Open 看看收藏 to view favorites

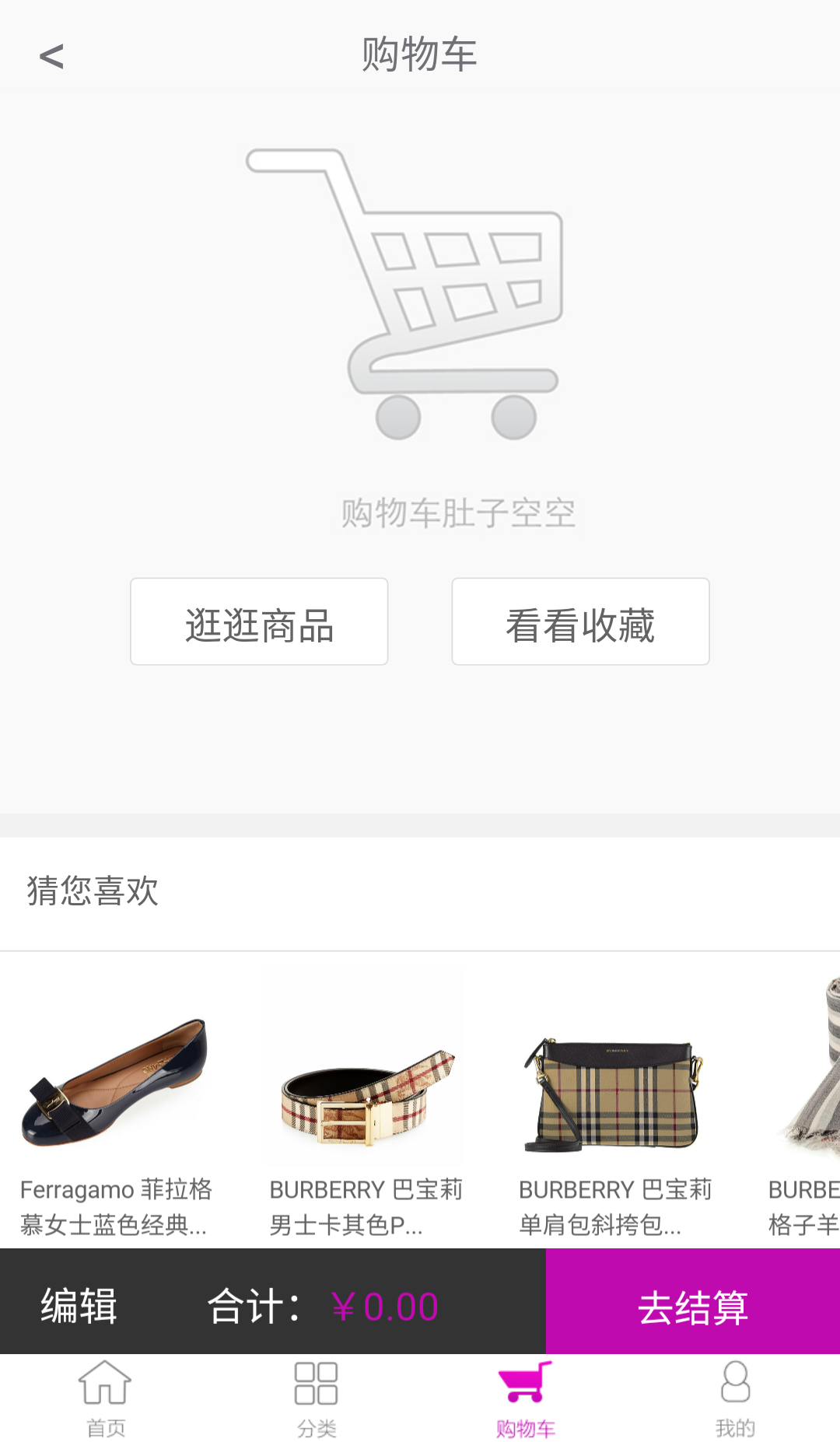579,621
